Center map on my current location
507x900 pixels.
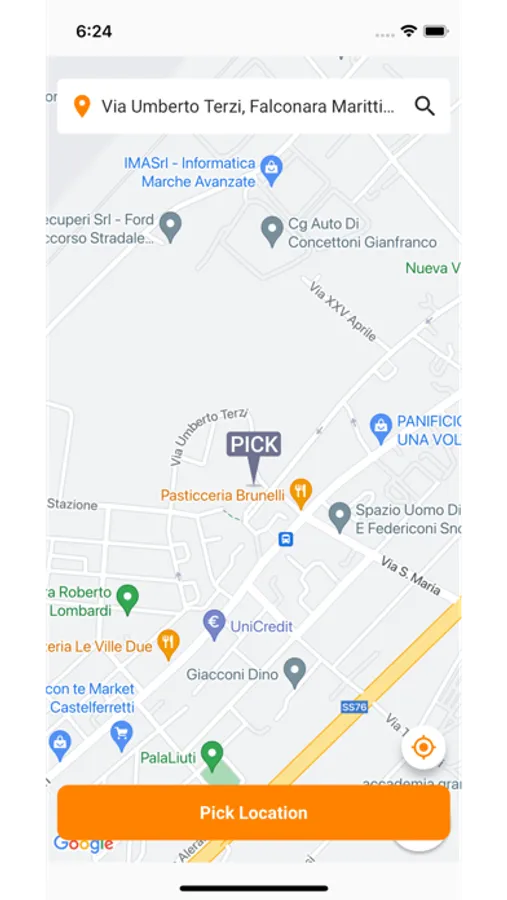click(423, 747)
